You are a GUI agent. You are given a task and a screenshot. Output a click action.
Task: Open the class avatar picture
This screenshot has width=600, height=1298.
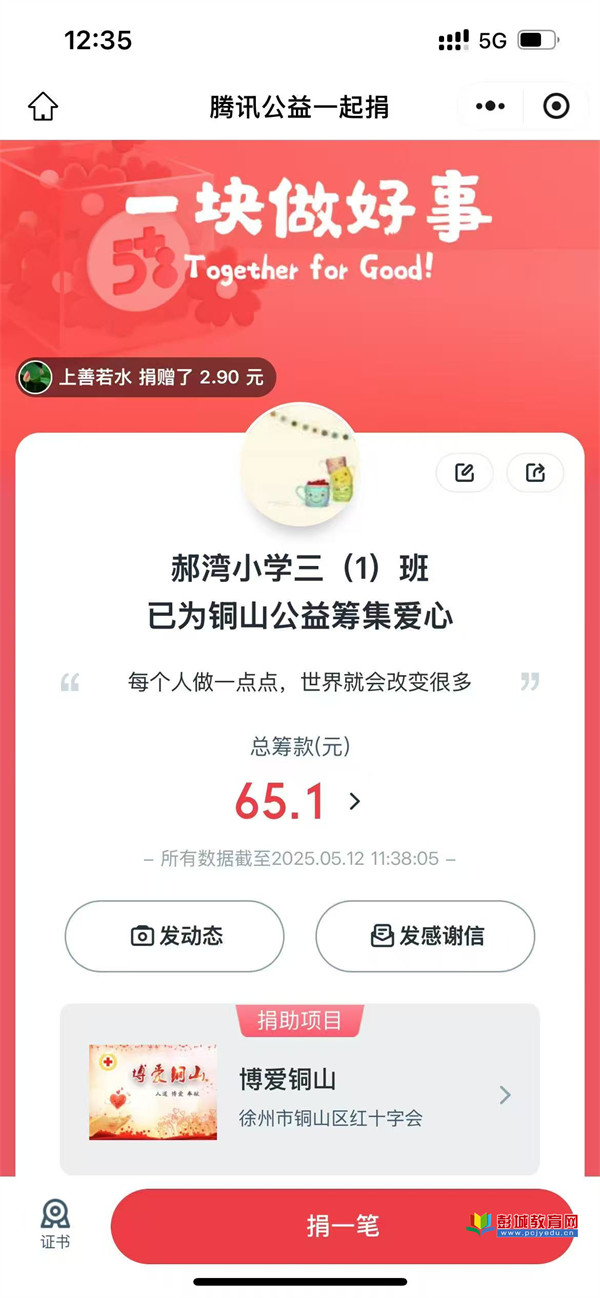click(x=300, y=464)
